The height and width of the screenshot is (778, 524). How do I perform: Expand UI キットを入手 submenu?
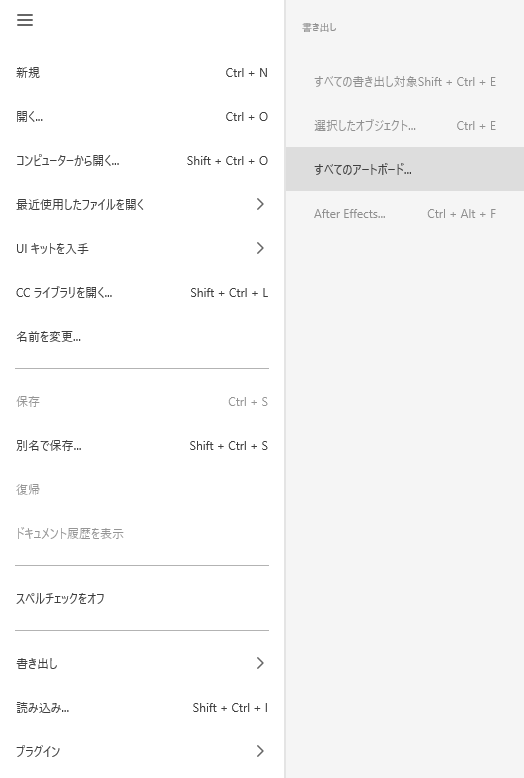click(142, 249)
